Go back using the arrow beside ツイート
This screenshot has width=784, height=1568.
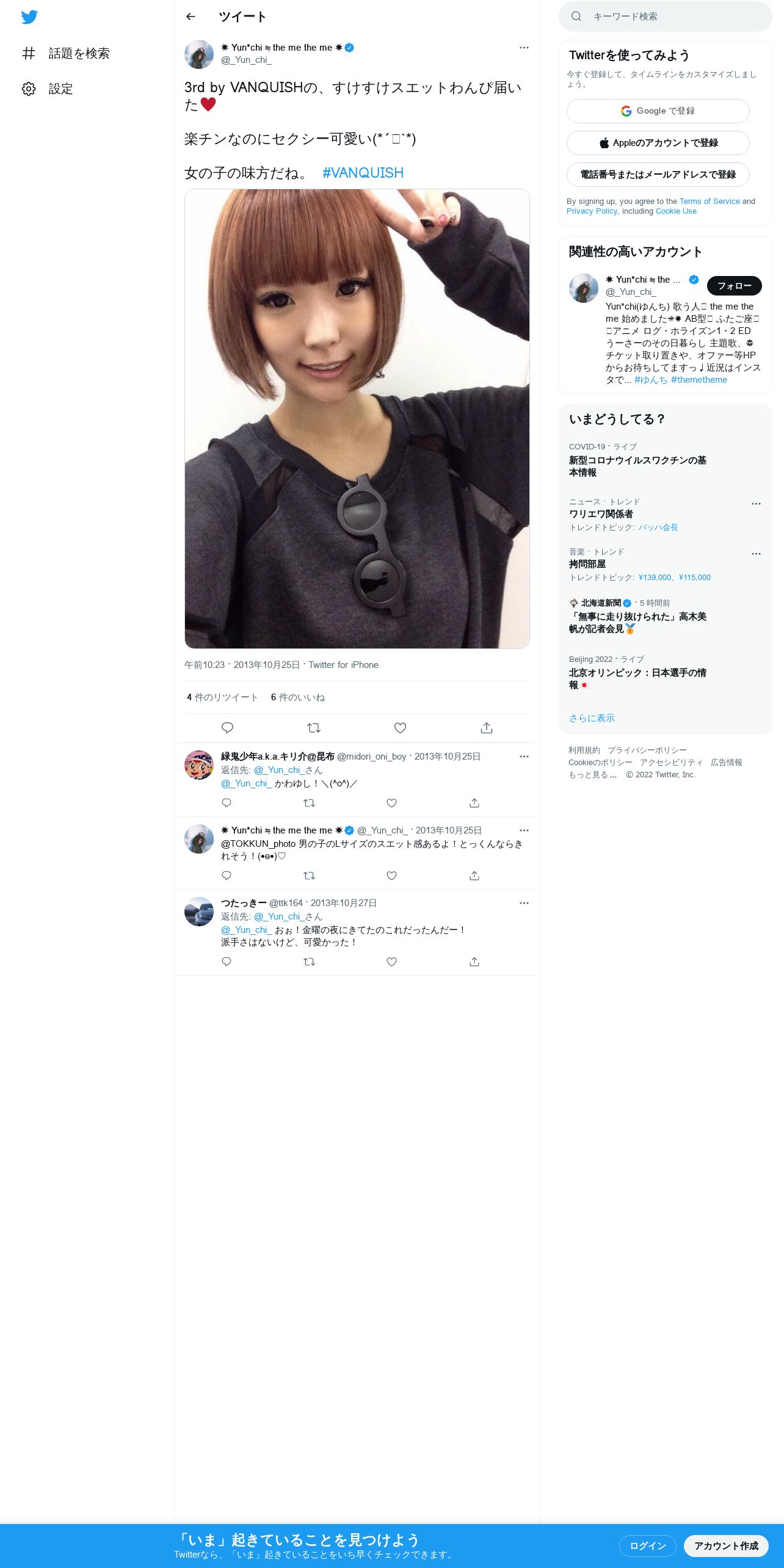(x=191, y=16)
